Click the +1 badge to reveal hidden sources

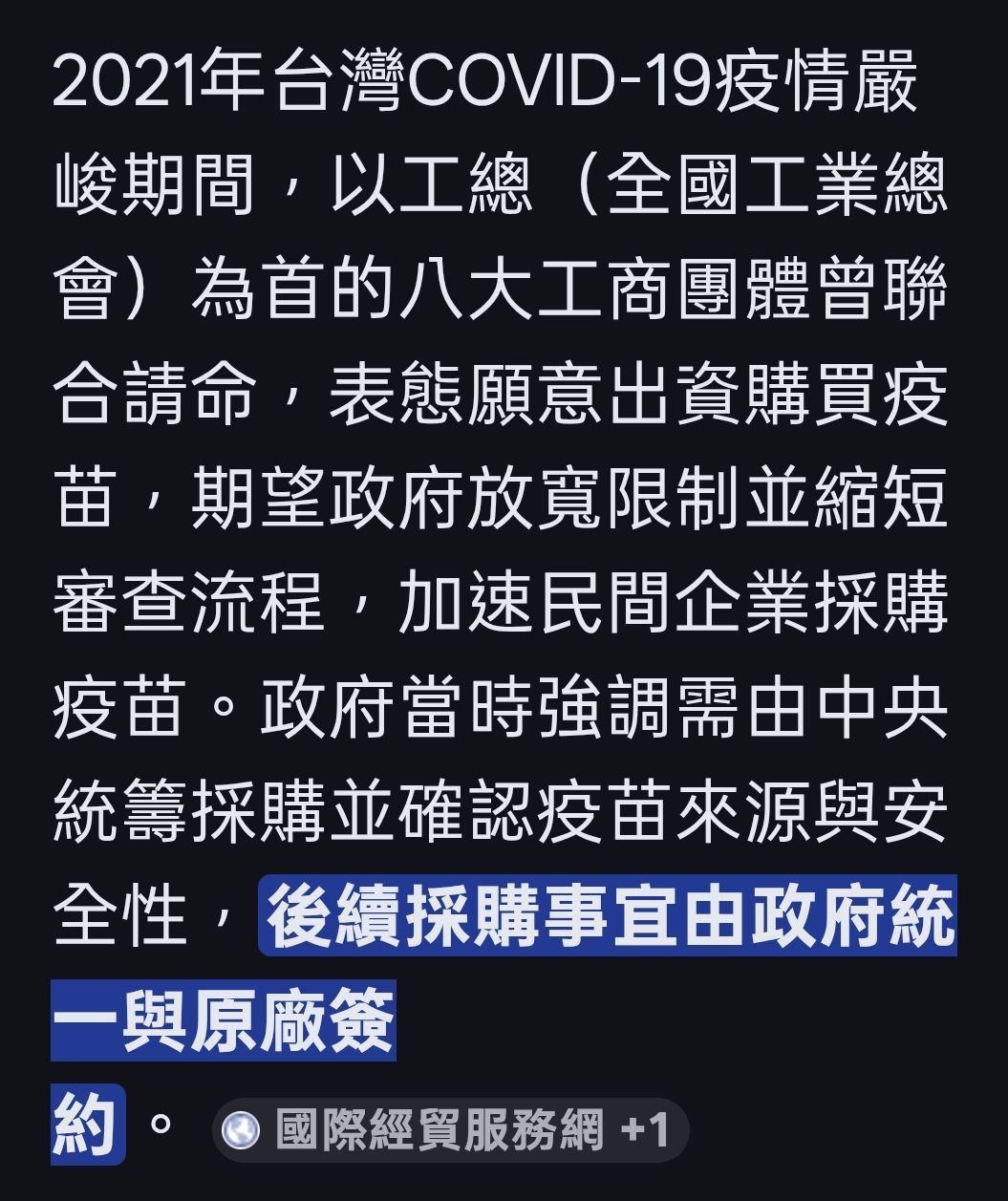coord(642,1130)
